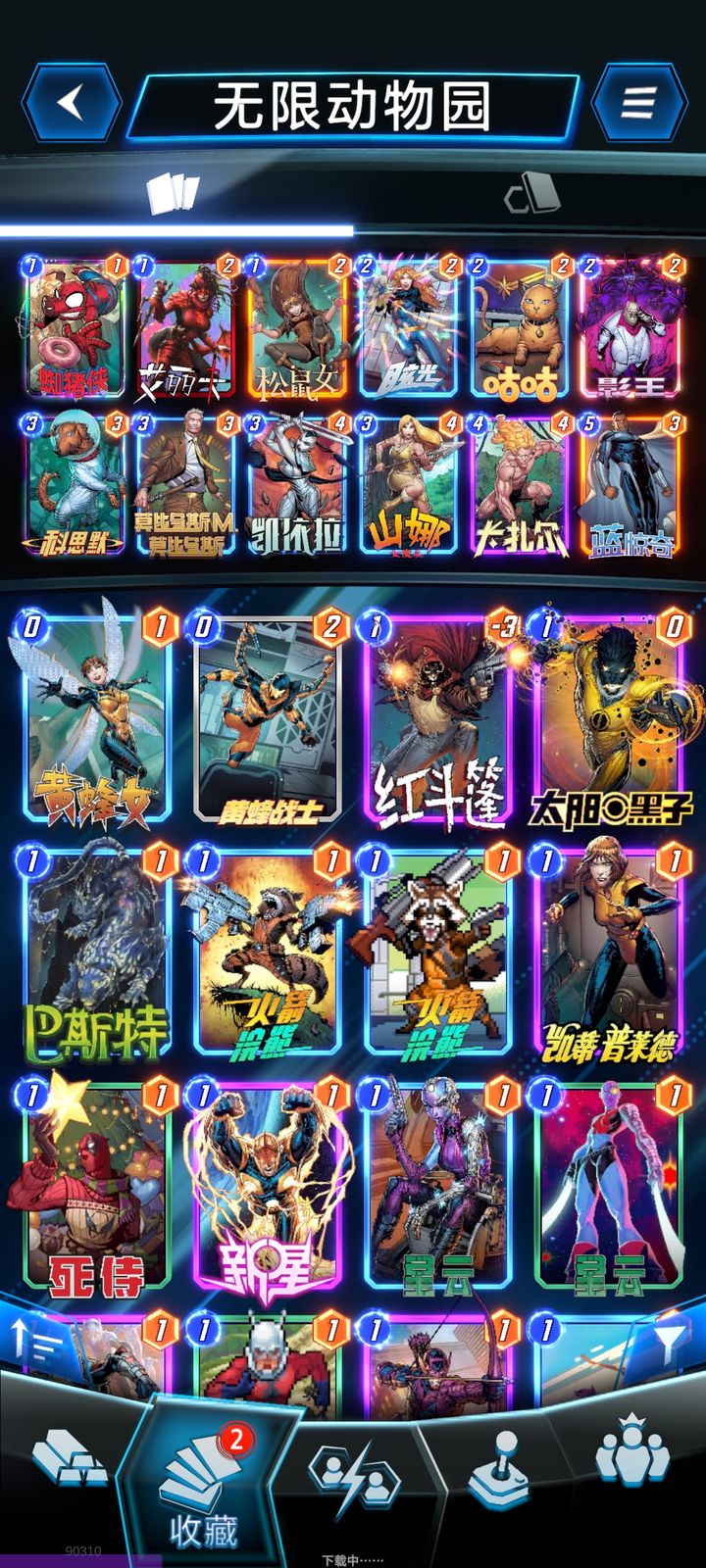The height and width of the screenshot is (1568, 706).
Task: Tap the 蓝惊奇 card in the deck
Action: tap(631, 486)
